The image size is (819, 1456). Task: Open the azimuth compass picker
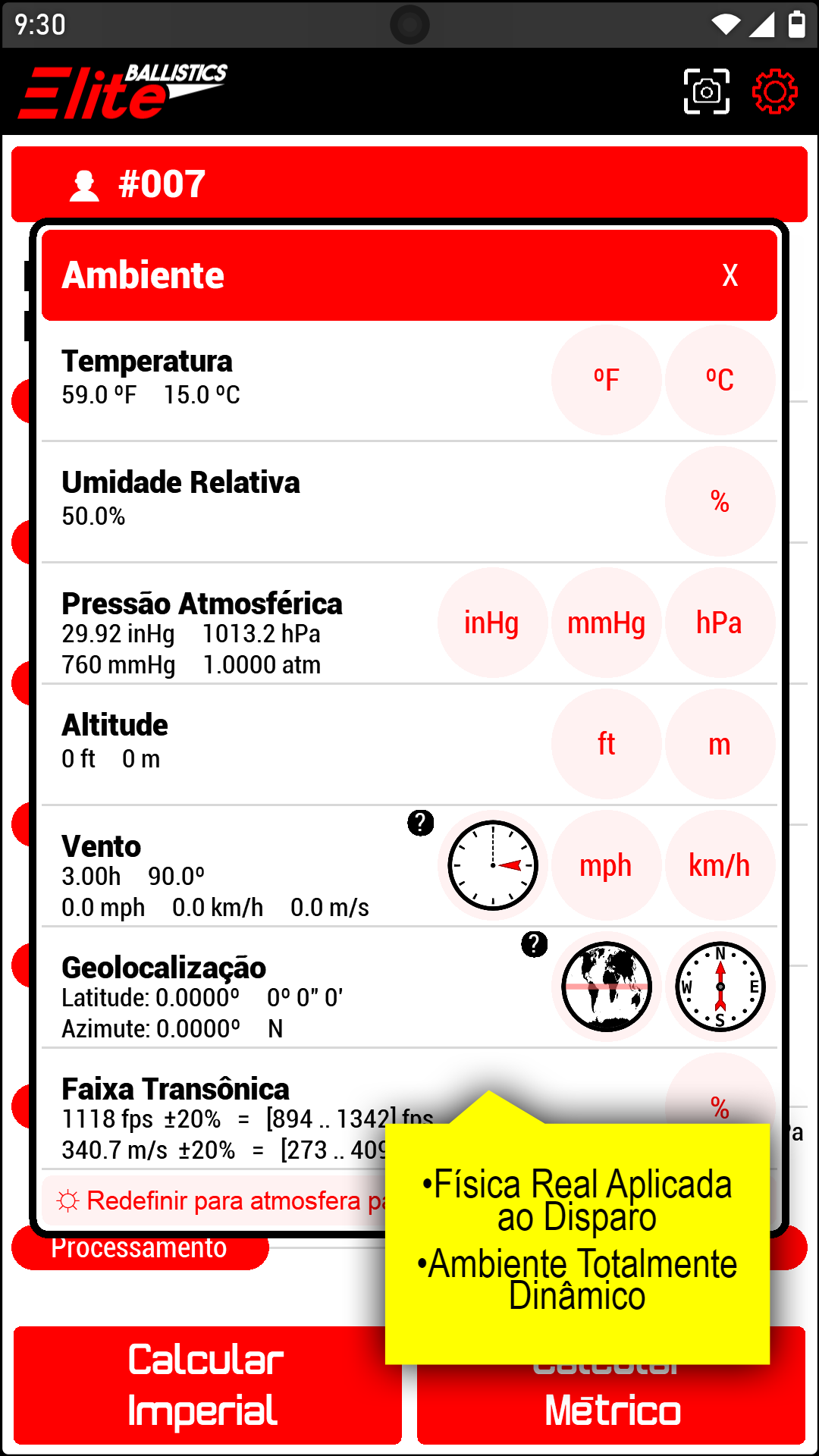pyautogui.click(x=720, y=987)
